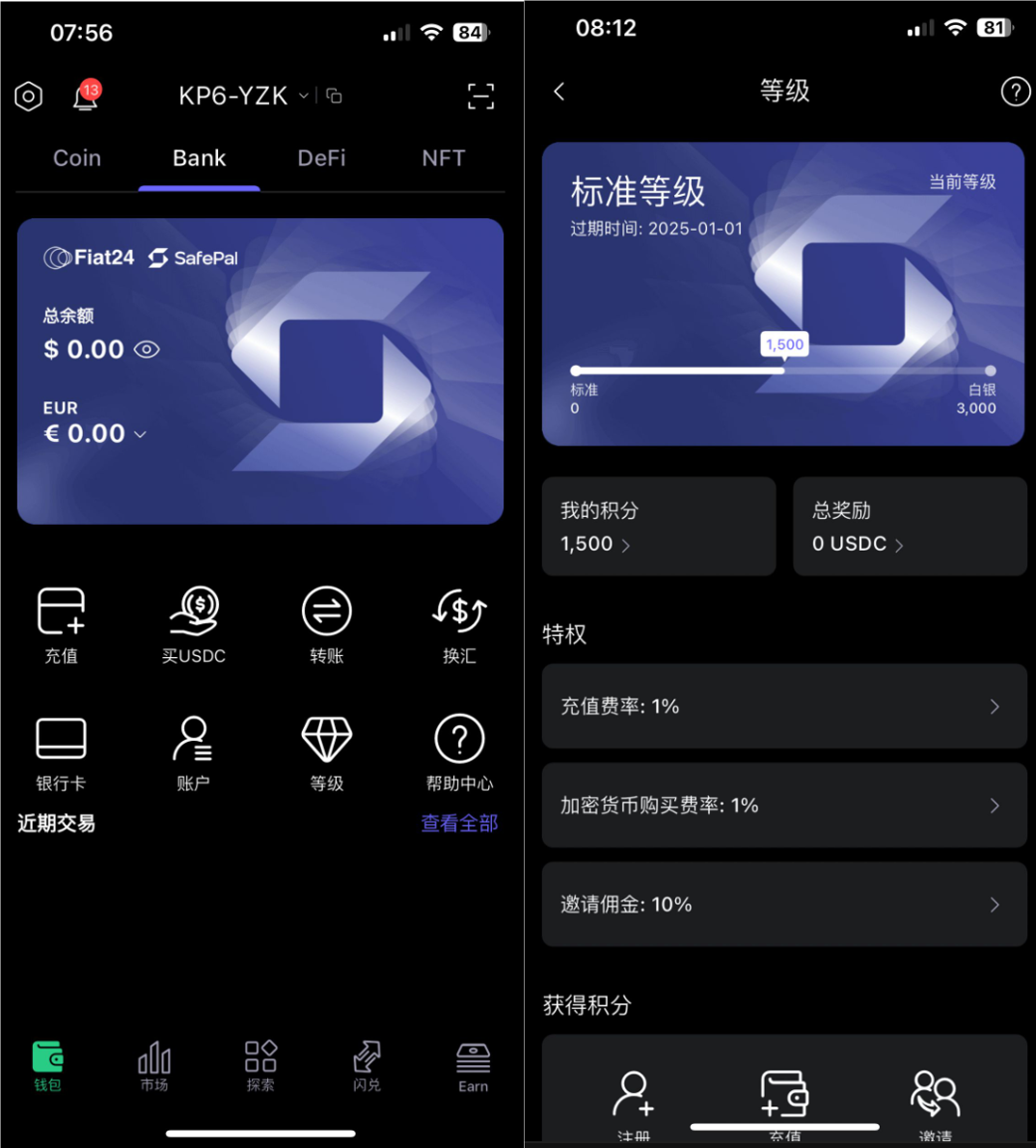Expand the EUR currency dropdown
The width and height of the screenshot is (1036, 1148).
click(x=140, y=434)
